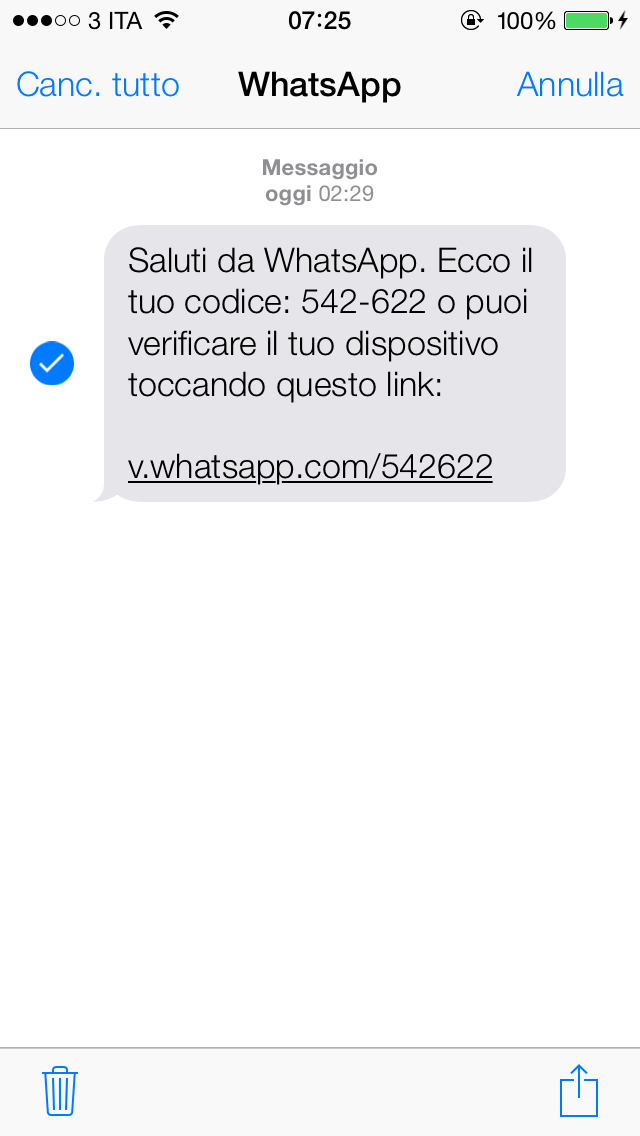The height and width of the screenshot is (1136, 640).
Task: Delete selected message with trash icon
Action: [x=60, y=1091]
